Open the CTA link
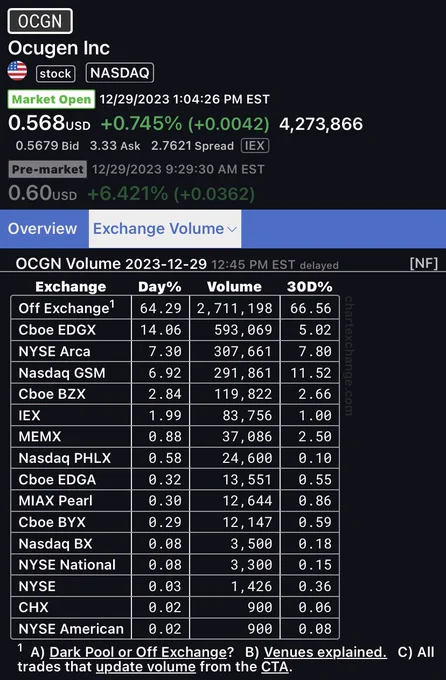Viewport: 446px width, 680px height. click(x=274, y=667)
